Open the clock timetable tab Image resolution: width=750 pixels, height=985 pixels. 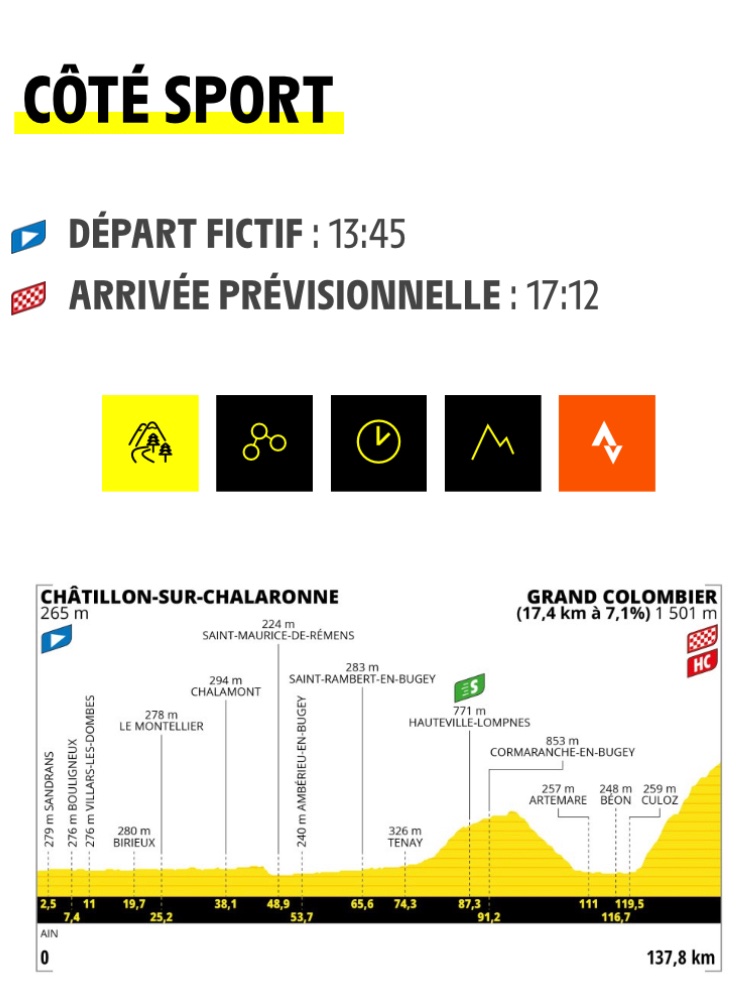point(378,443)
